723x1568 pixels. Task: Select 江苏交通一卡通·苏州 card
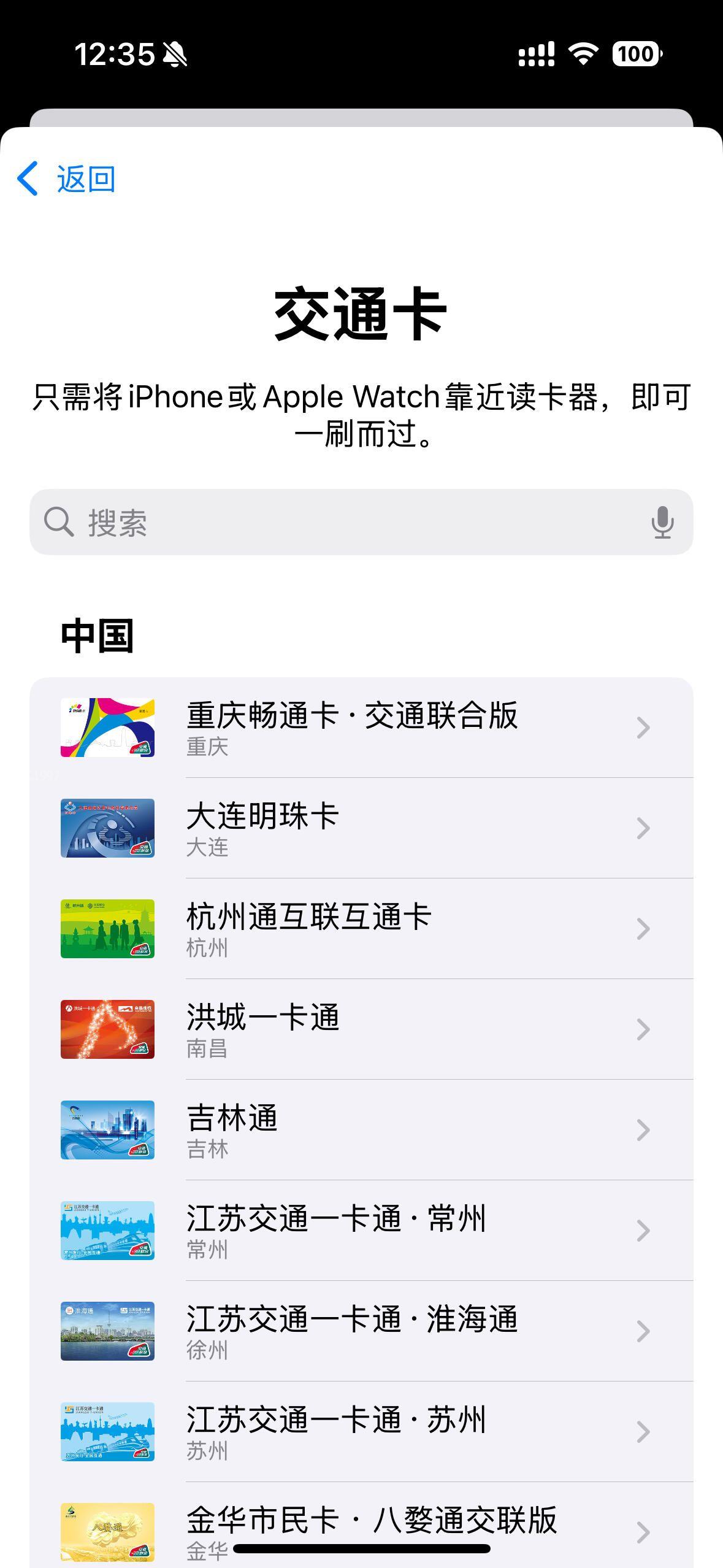361,1432
